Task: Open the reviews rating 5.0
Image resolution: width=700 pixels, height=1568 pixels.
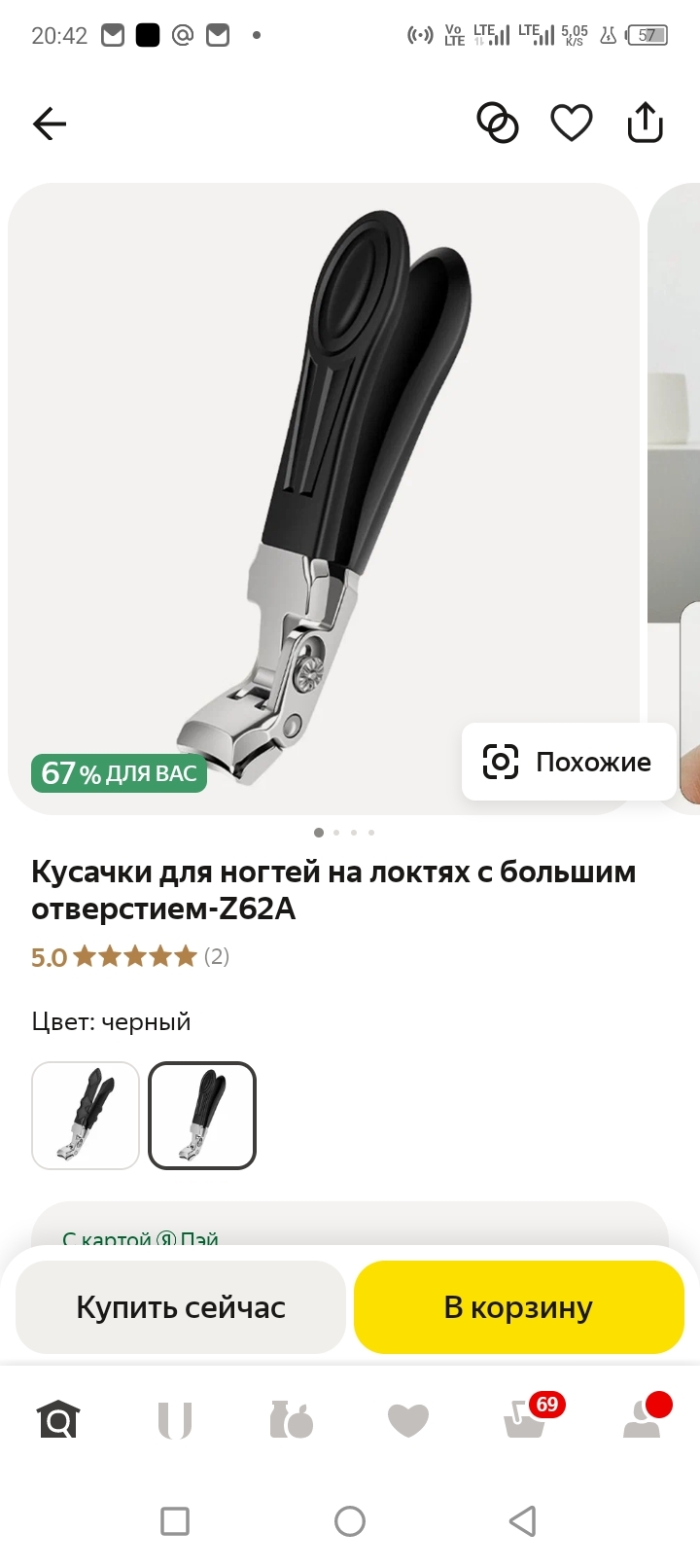Action: (130, 957)
